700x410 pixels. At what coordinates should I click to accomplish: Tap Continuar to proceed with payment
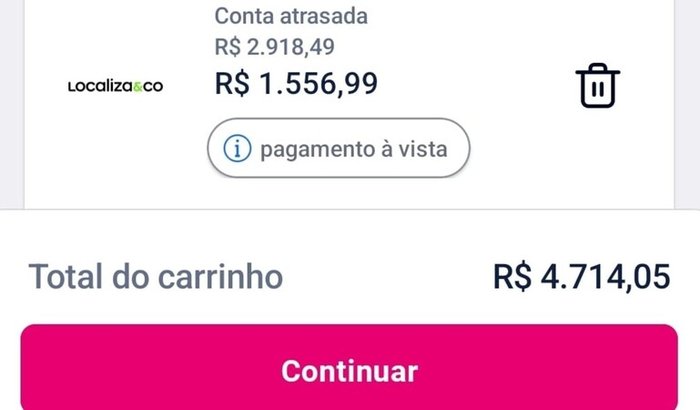pyautogui.click(x=349, y=369)
